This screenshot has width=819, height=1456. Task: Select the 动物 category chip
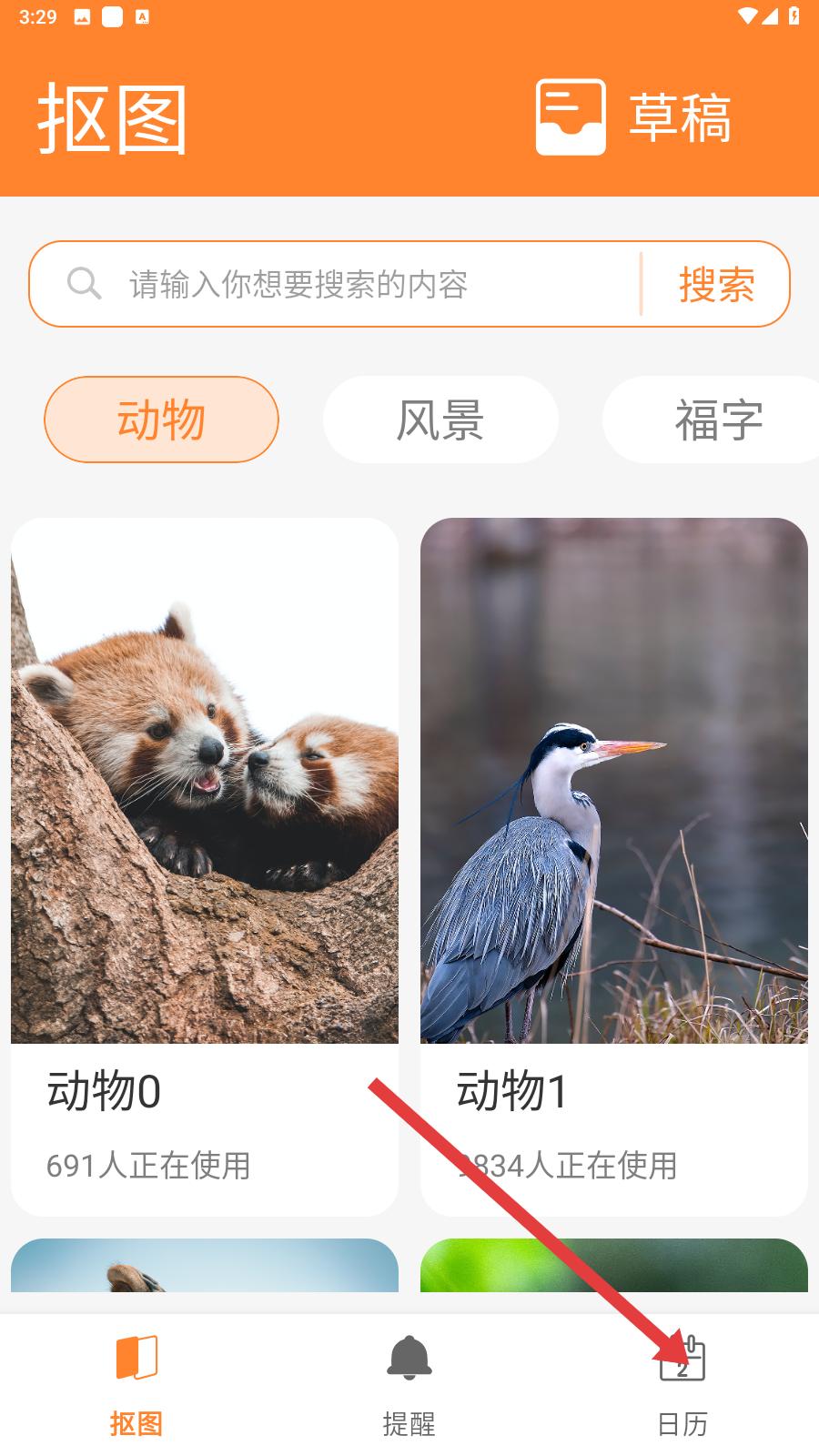(161, 420)
